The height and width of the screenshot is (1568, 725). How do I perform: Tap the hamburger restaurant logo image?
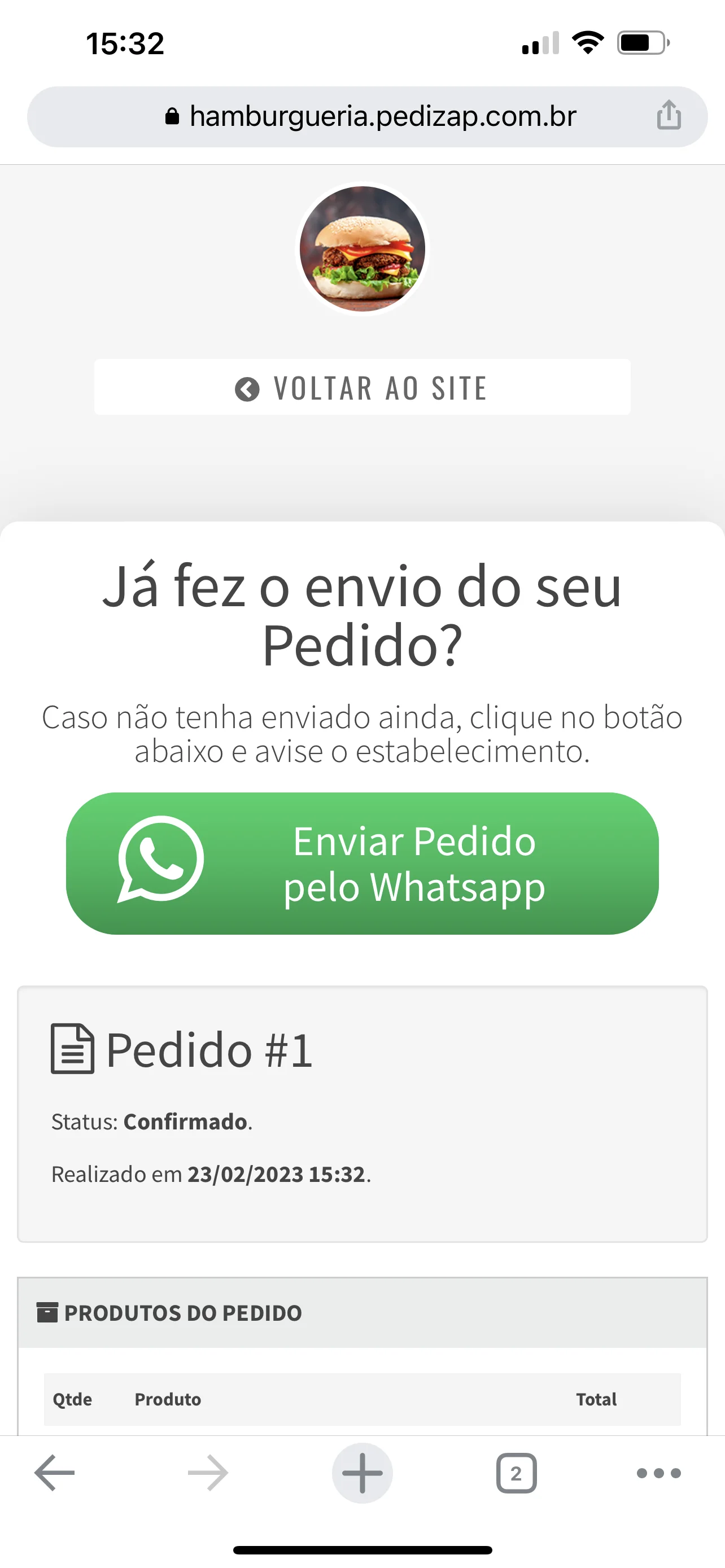coord(362,249)
